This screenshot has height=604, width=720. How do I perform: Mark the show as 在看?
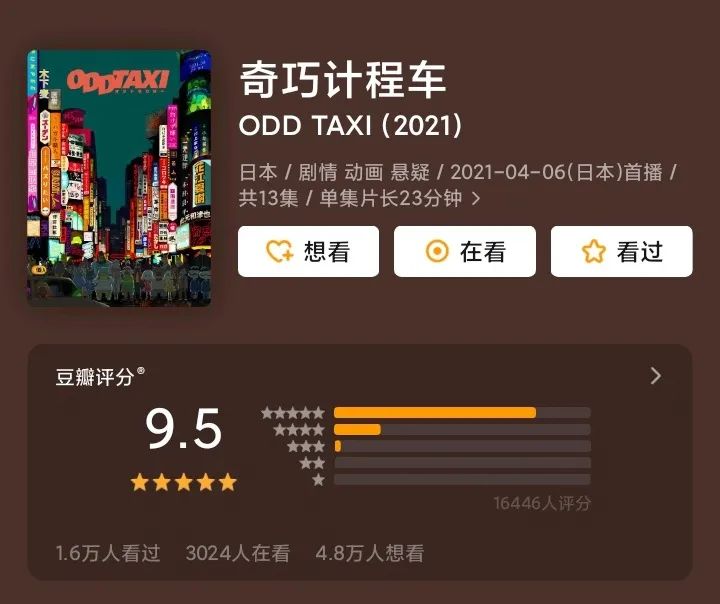click(x=464, y=252)
